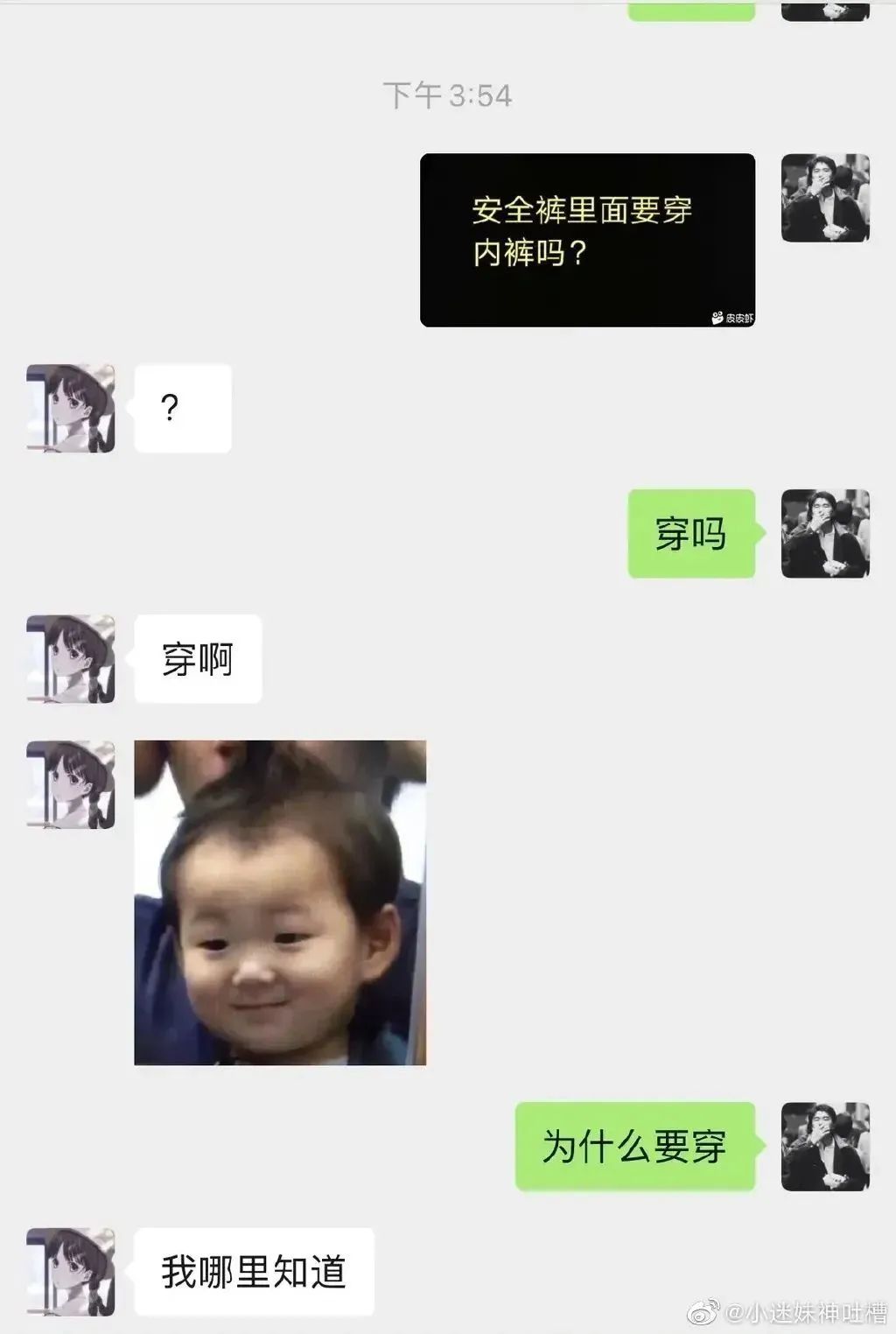Screen dimensions: 896x1334
Task: Open the smiling toddler sticker image
Action: click(280, 902)
